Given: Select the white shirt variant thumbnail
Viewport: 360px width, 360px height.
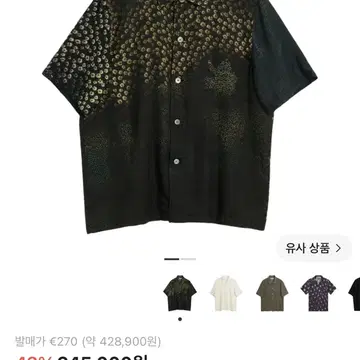Looking at the screenshot, I should point(226,293).
